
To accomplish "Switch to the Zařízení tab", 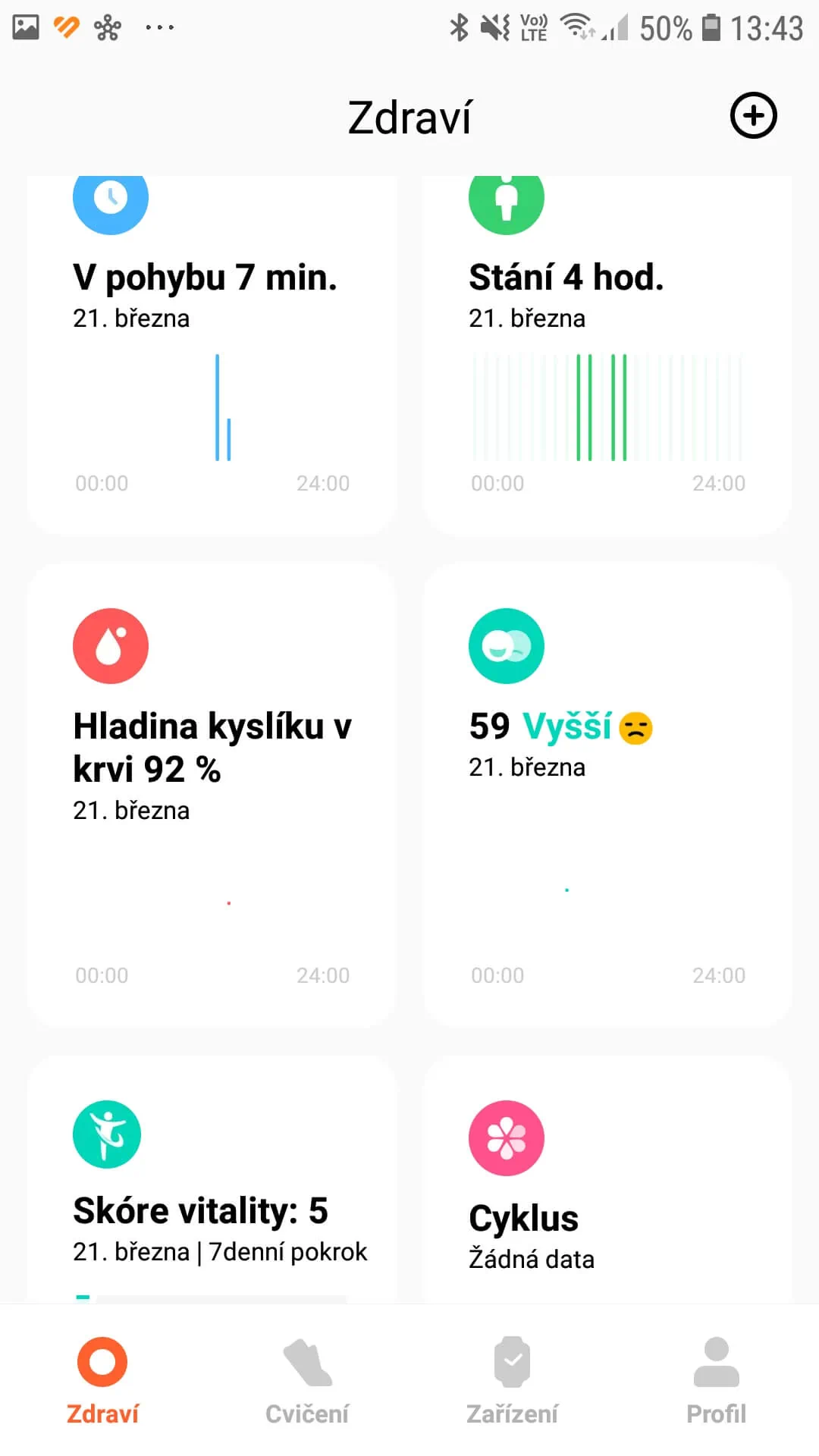I will click(x=512, y=1380).
